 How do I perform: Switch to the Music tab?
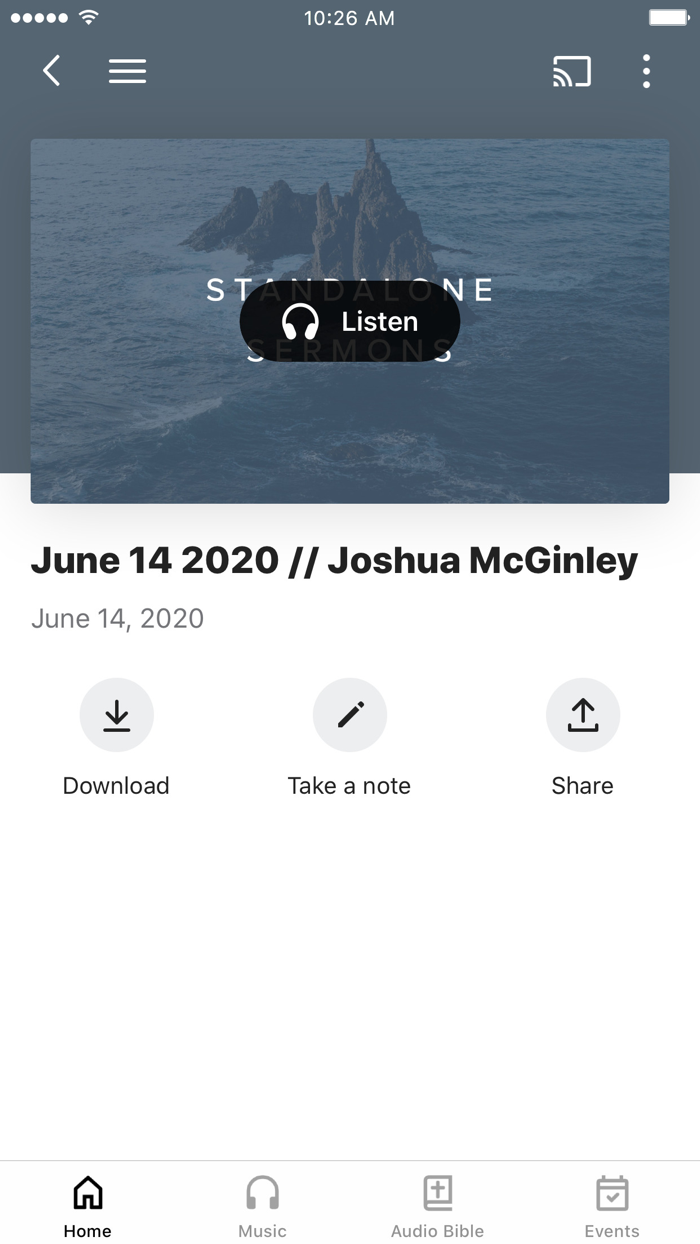[262, 1205]
